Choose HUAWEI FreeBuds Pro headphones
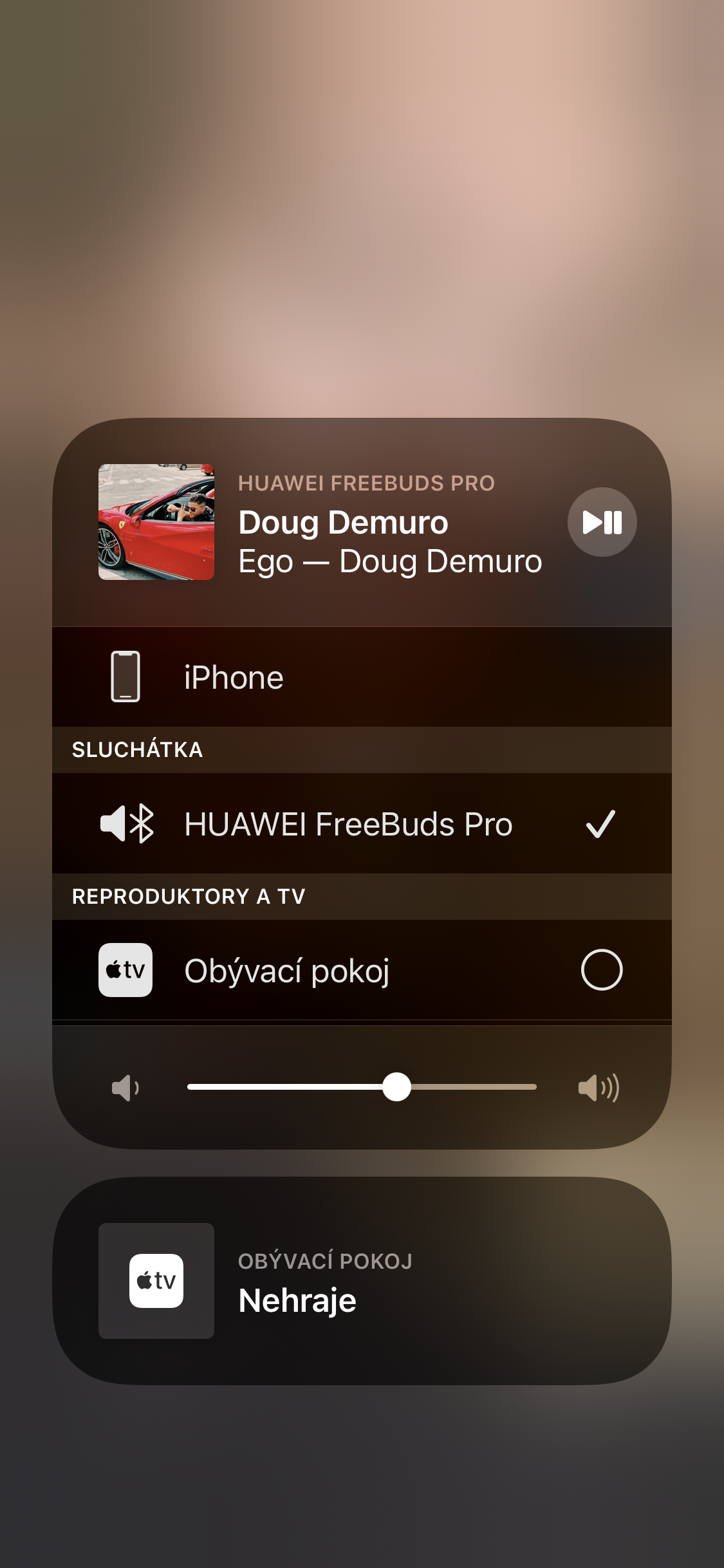The height and width of the screenshot is (1568, 724). point(360,824)
